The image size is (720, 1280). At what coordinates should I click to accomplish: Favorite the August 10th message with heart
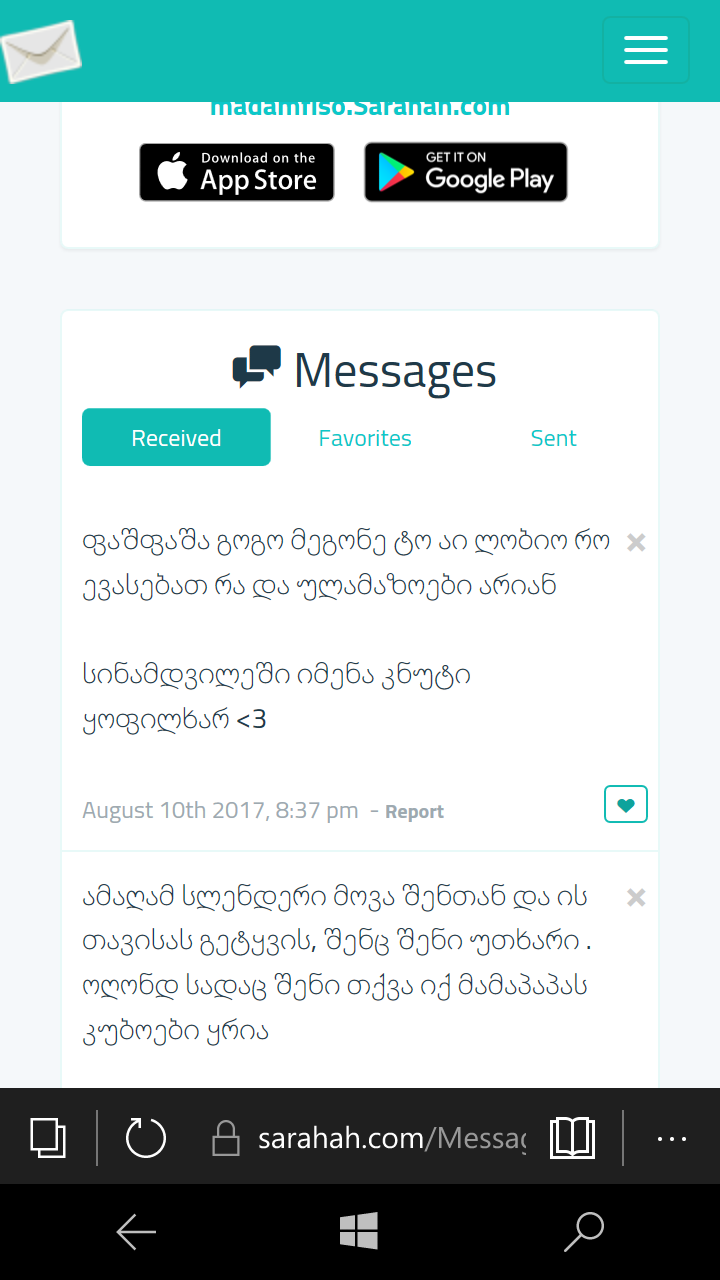(626, 804)
